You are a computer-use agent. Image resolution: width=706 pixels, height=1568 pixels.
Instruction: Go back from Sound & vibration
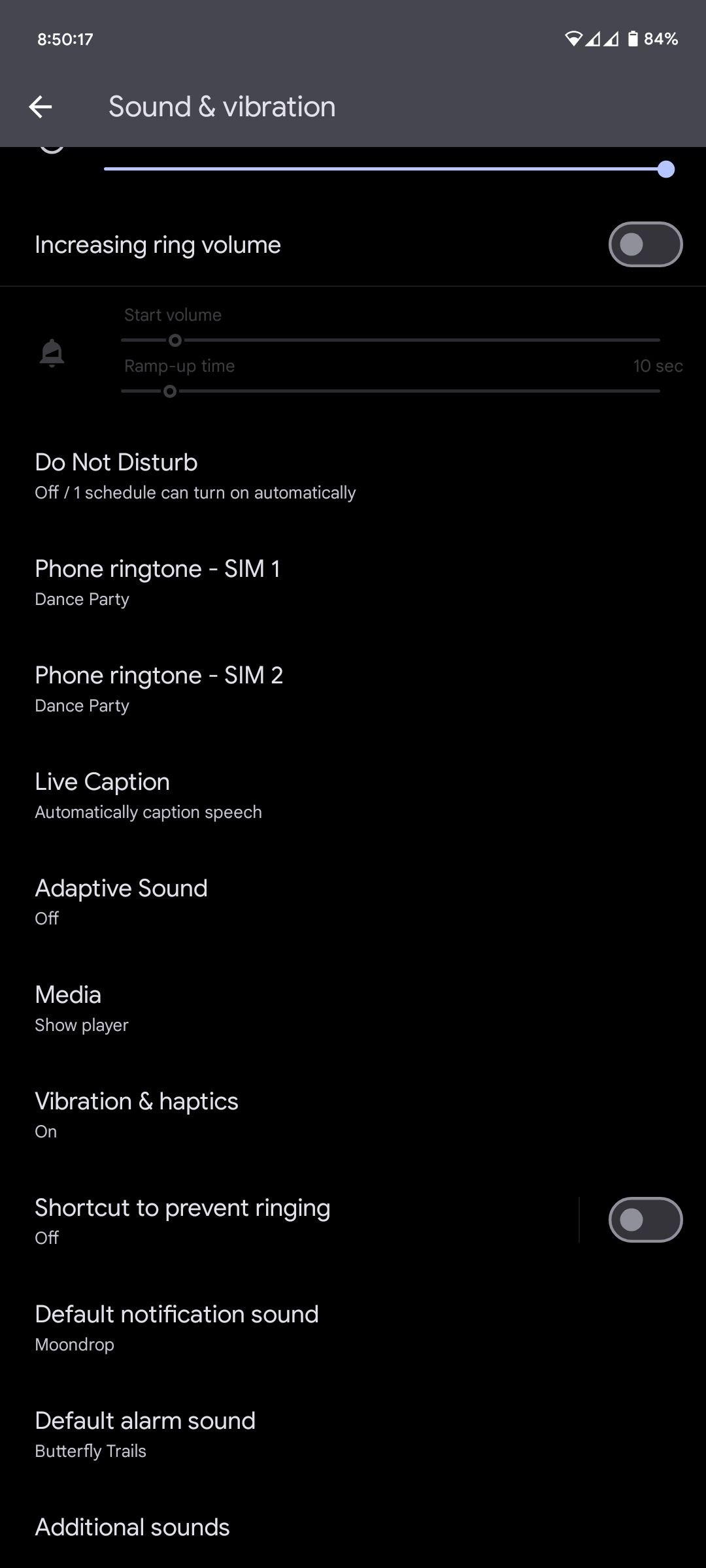pyautogui.click(x=41, y=106)
